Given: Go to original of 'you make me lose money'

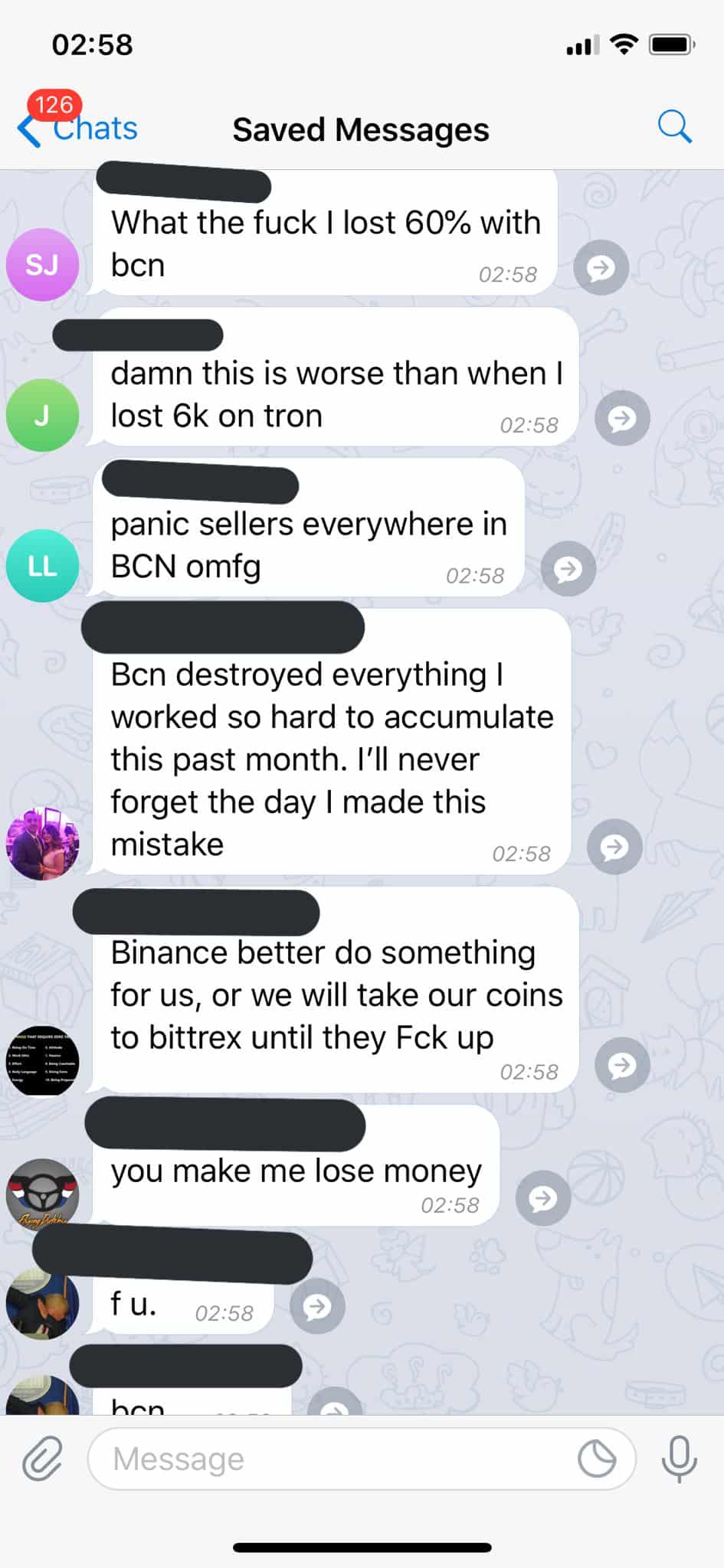Looking at the screenshot, I should pos(542,1198).
